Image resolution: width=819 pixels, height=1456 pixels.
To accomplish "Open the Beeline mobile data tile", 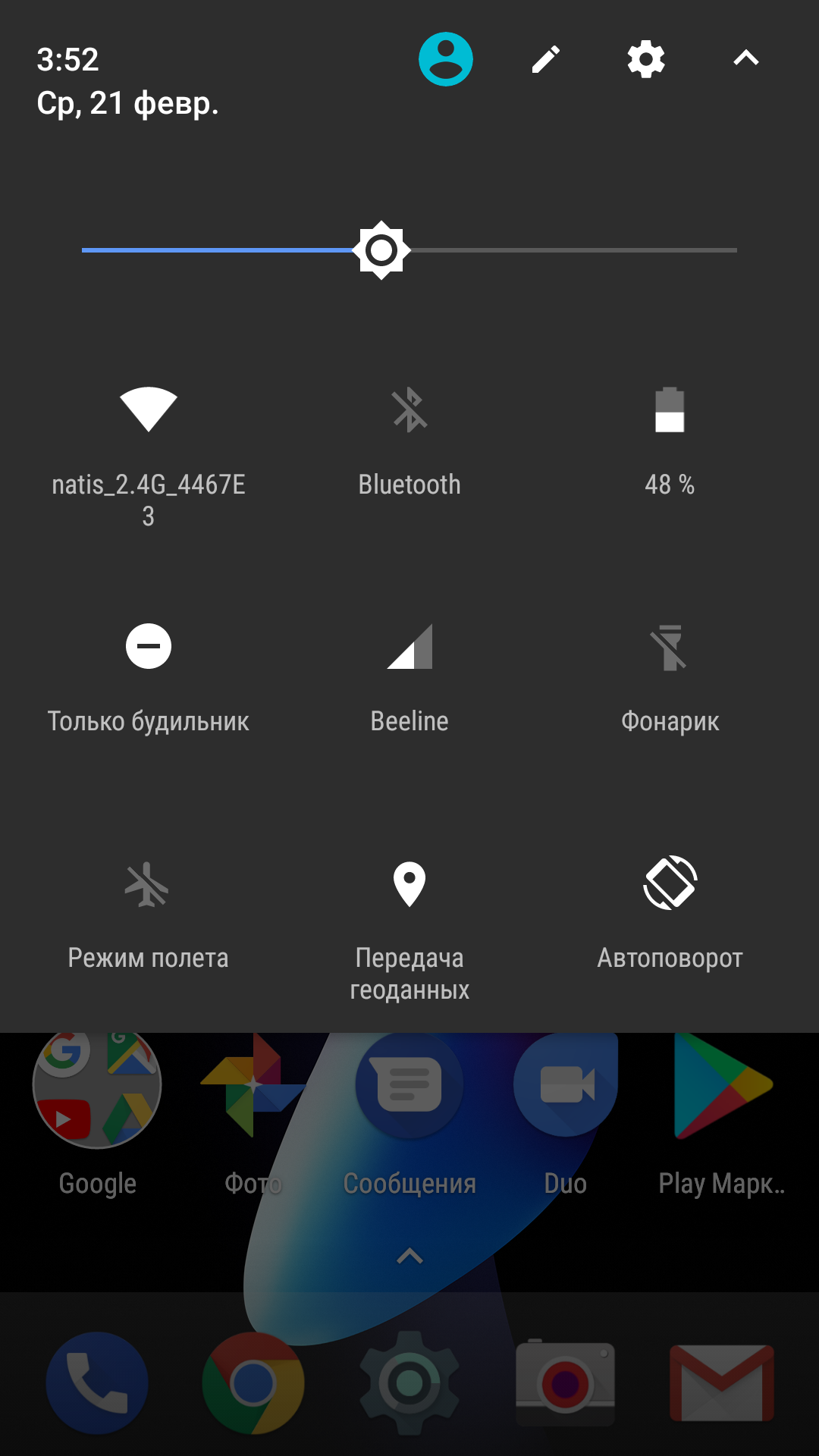I will [409, 647].
